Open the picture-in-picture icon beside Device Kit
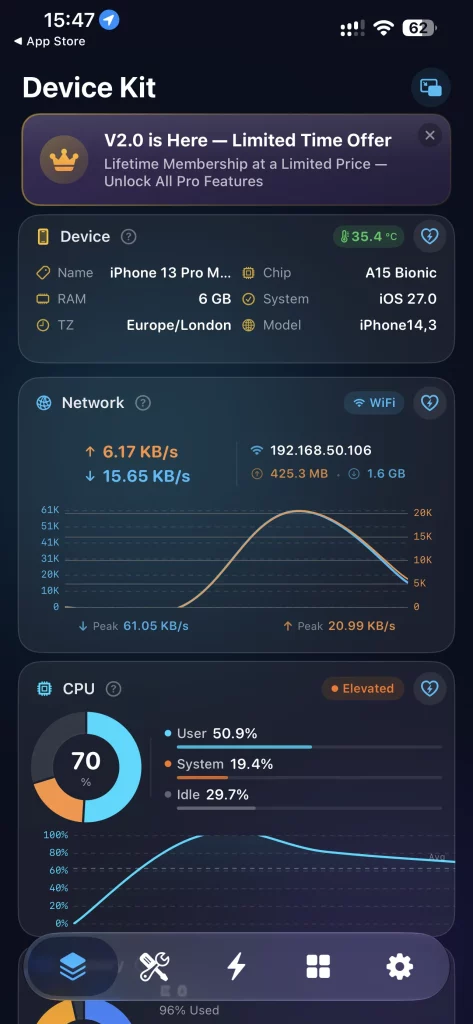The width and height of the screenshot is (473, 1024). click(x=431, y=87)
